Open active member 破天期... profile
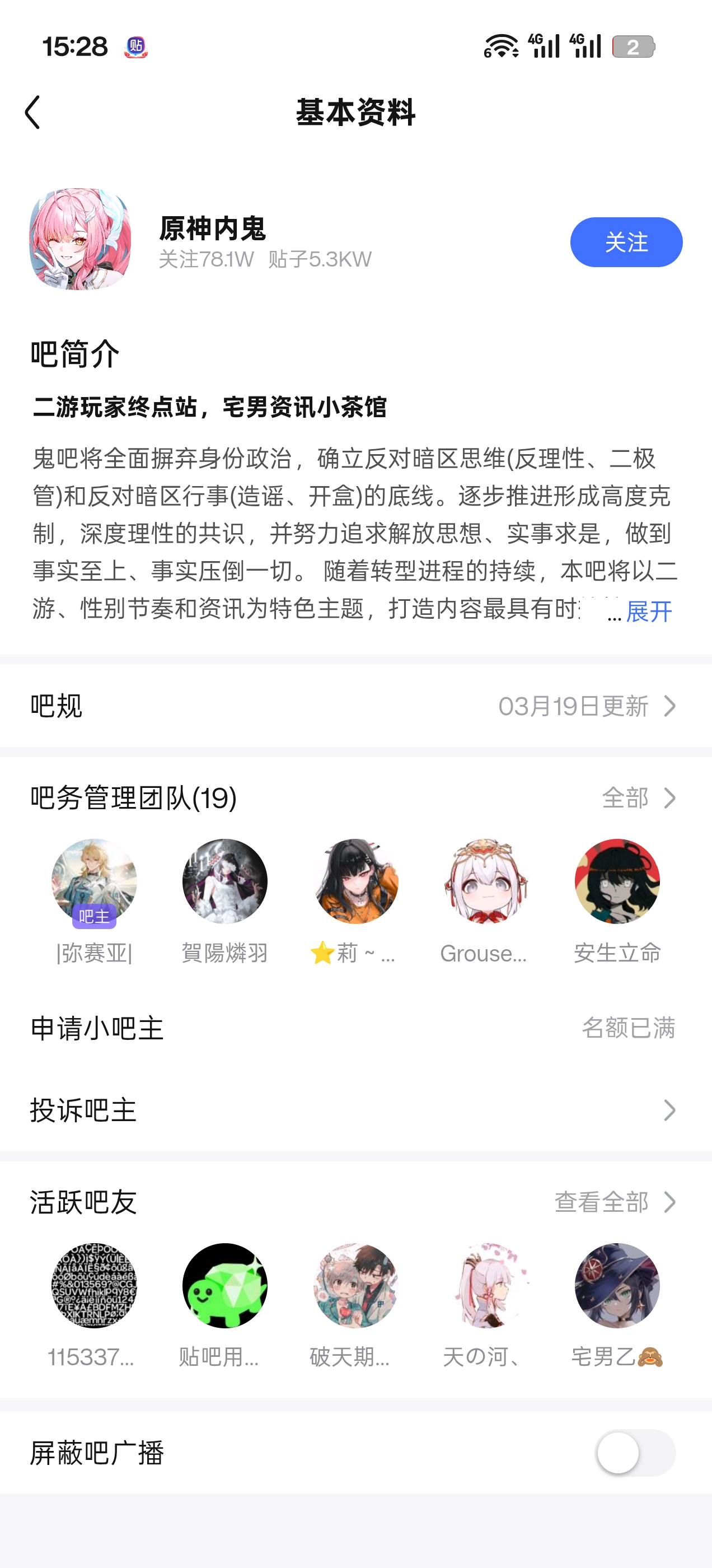The width and height of the screenshot is (712, 1568). pos(355,1285)
